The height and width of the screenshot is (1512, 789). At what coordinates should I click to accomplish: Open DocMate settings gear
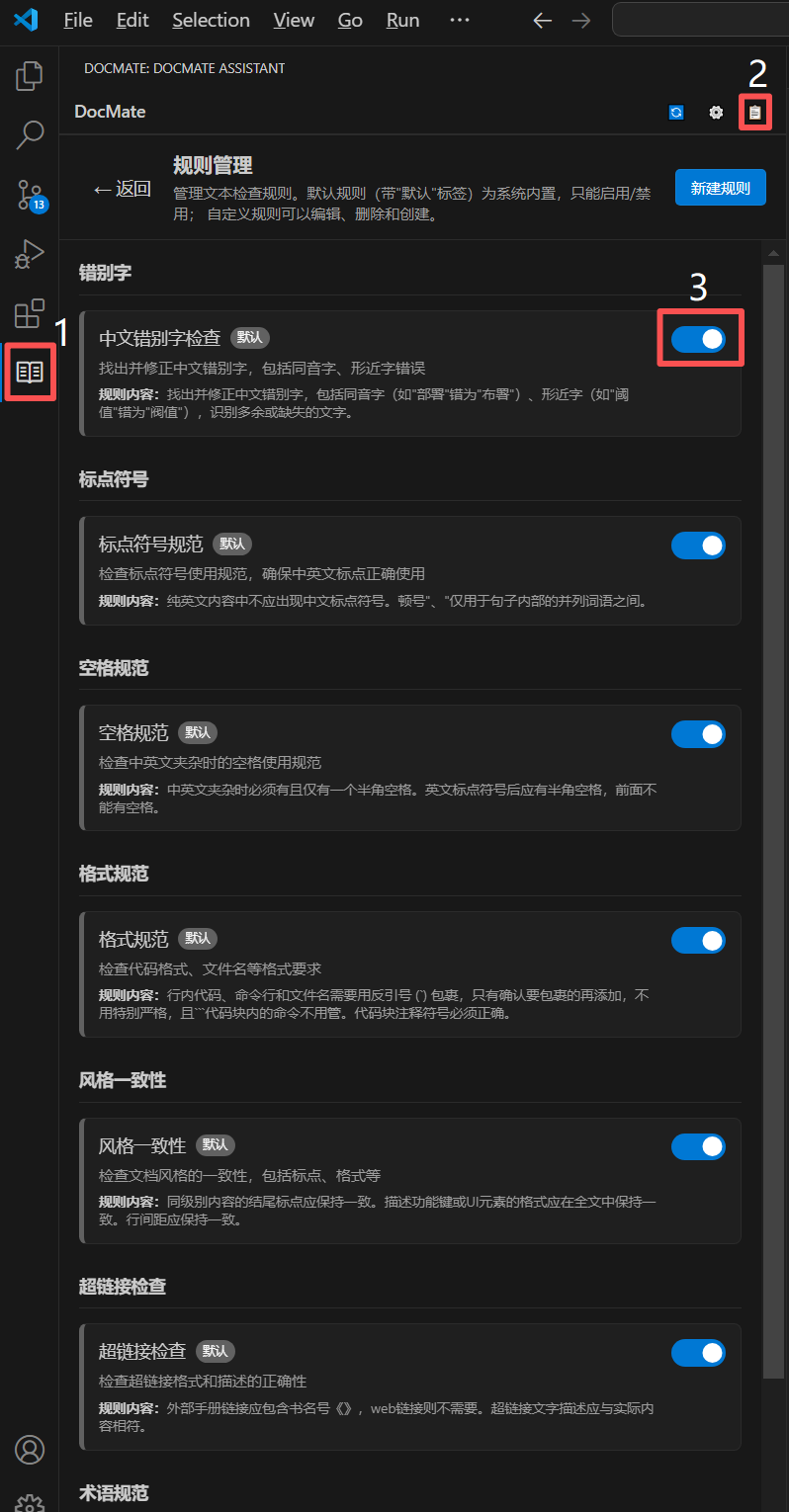point(716,113)
